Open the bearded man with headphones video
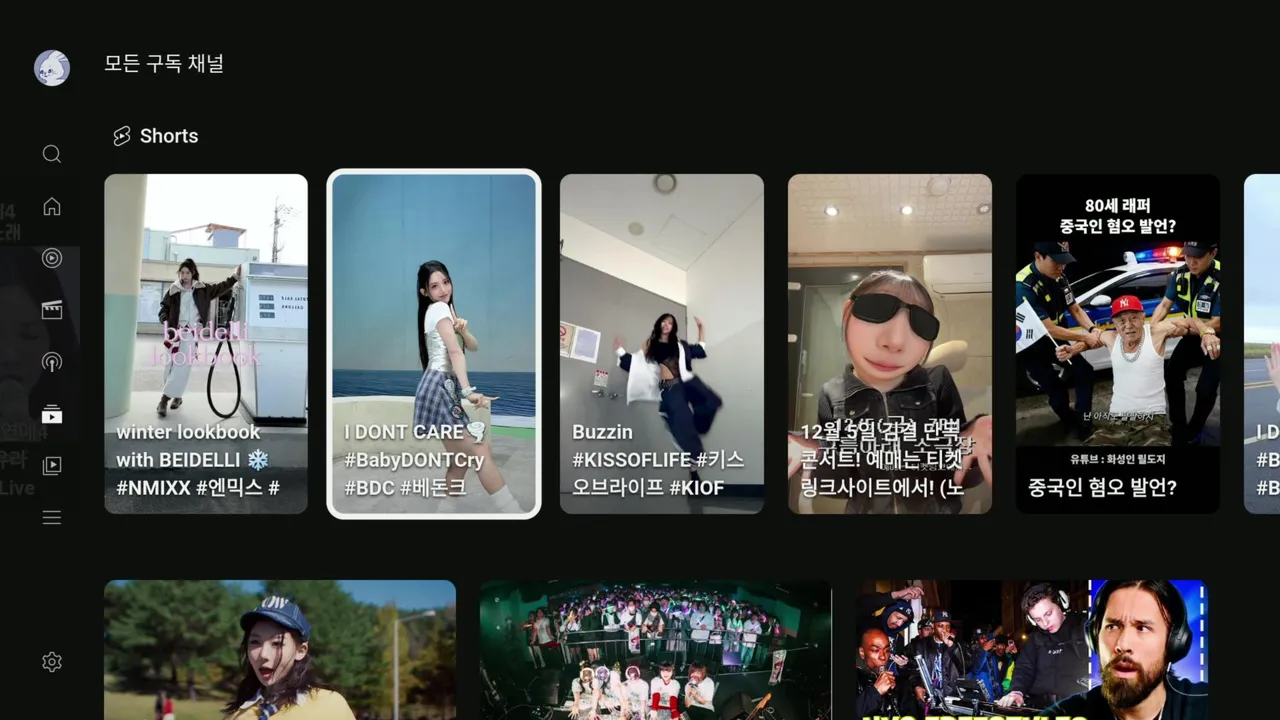 (1032, 650)
